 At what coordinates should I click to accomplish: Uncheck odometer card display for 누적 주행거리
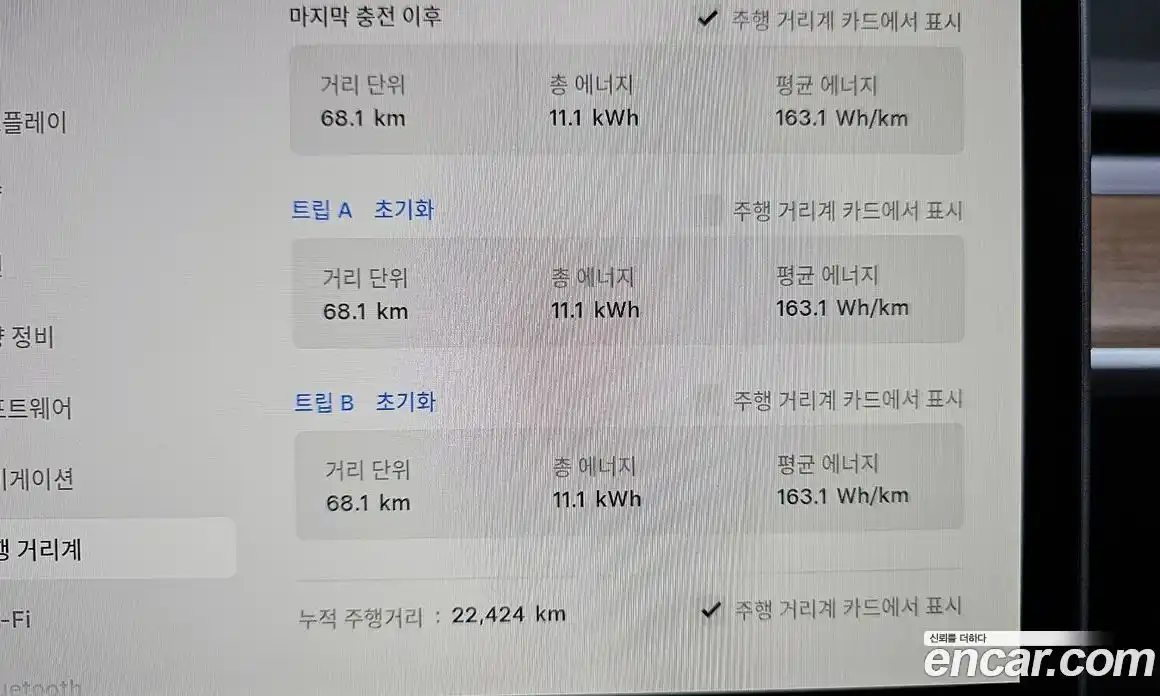click(x=710, y=609)
